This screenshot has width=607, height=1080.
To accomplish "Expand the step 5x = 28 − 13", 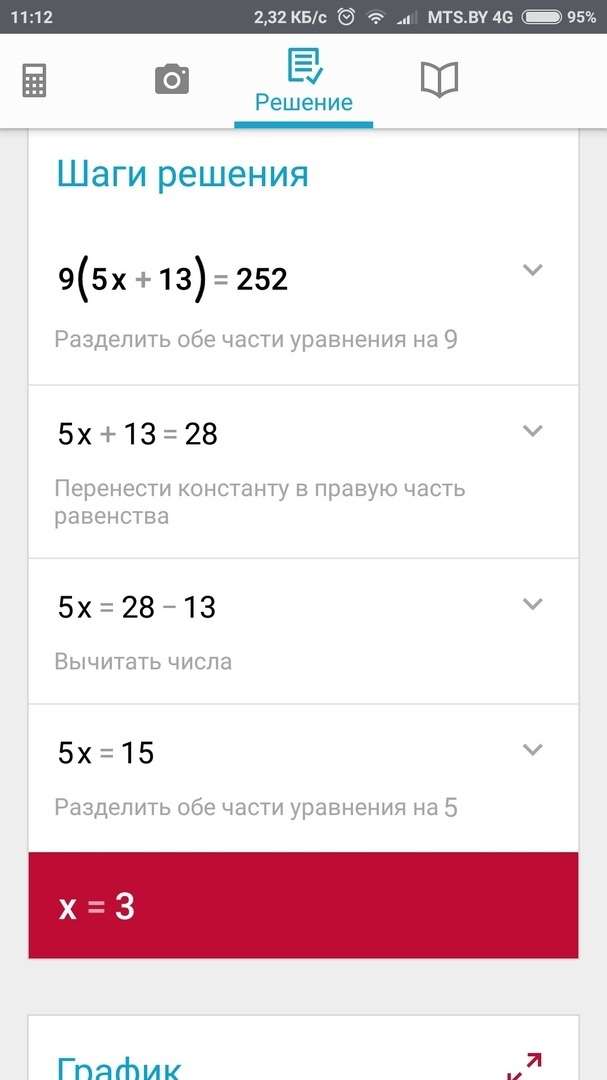I will point(533,604).
